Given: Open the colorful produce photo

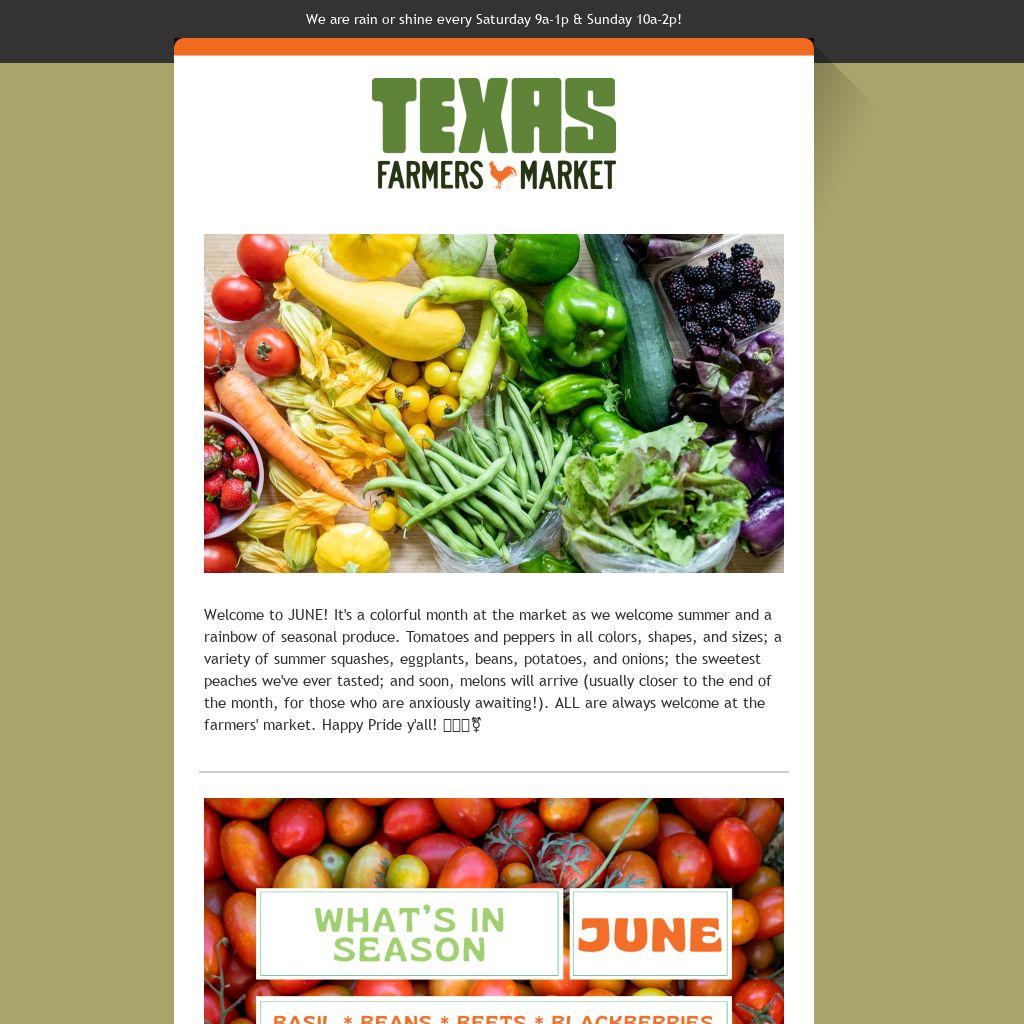Looking at the screenshot, I should tap(494, 403).
